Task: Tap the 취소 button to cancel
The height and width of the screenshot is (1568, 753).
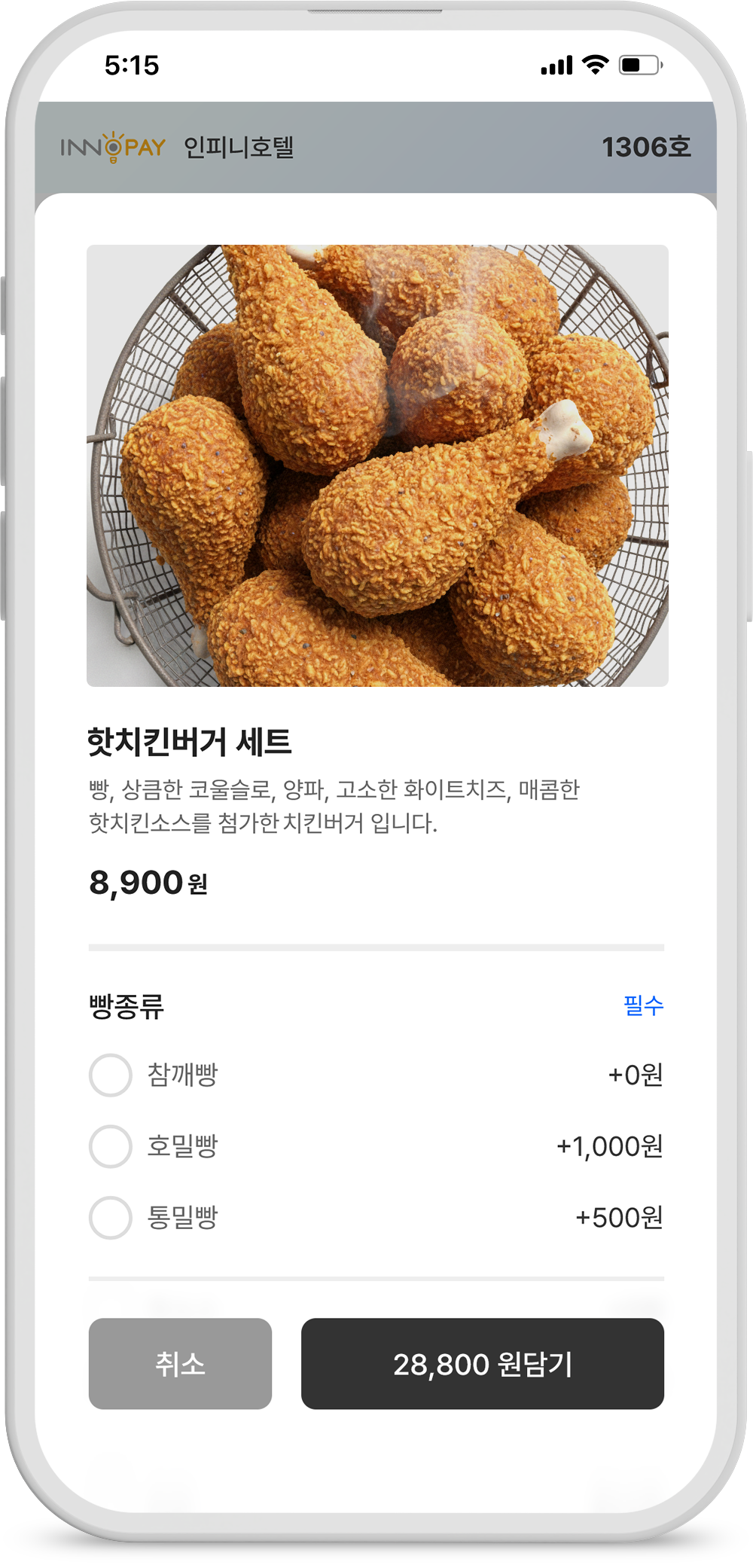Action: click(x=180, y=1363)
